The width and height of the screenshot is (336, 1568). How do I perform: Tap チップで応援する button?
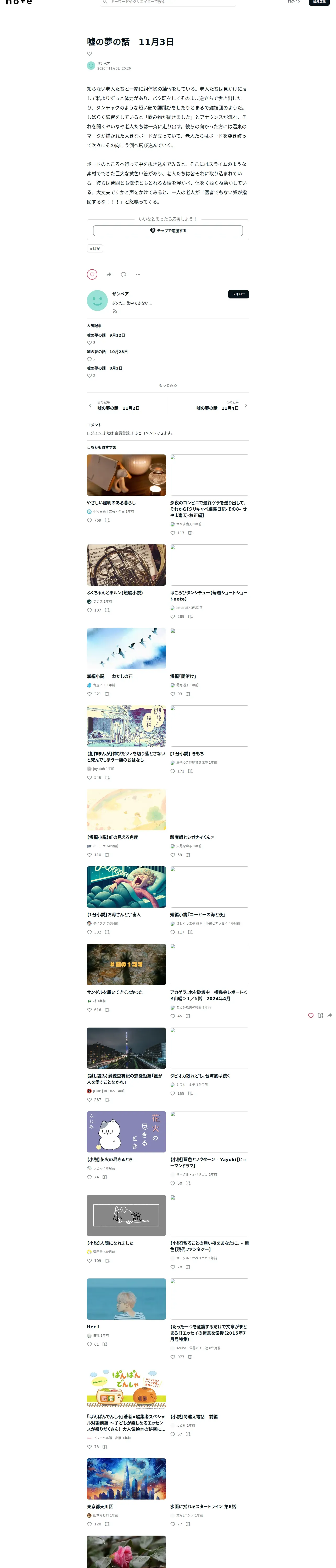168,231
